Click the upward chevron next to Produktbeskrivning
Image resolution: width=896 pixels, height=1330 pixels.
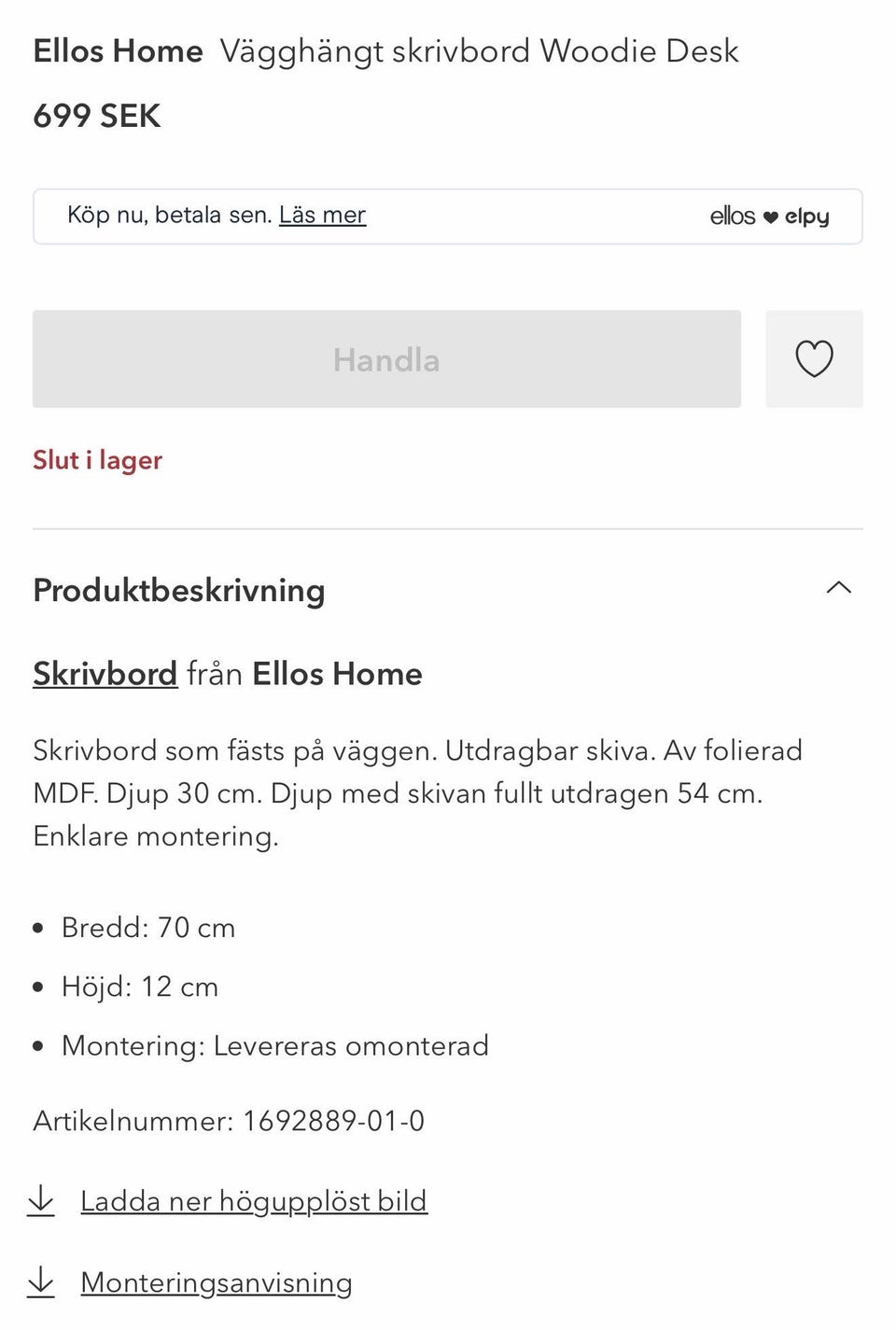pos(839,587)
